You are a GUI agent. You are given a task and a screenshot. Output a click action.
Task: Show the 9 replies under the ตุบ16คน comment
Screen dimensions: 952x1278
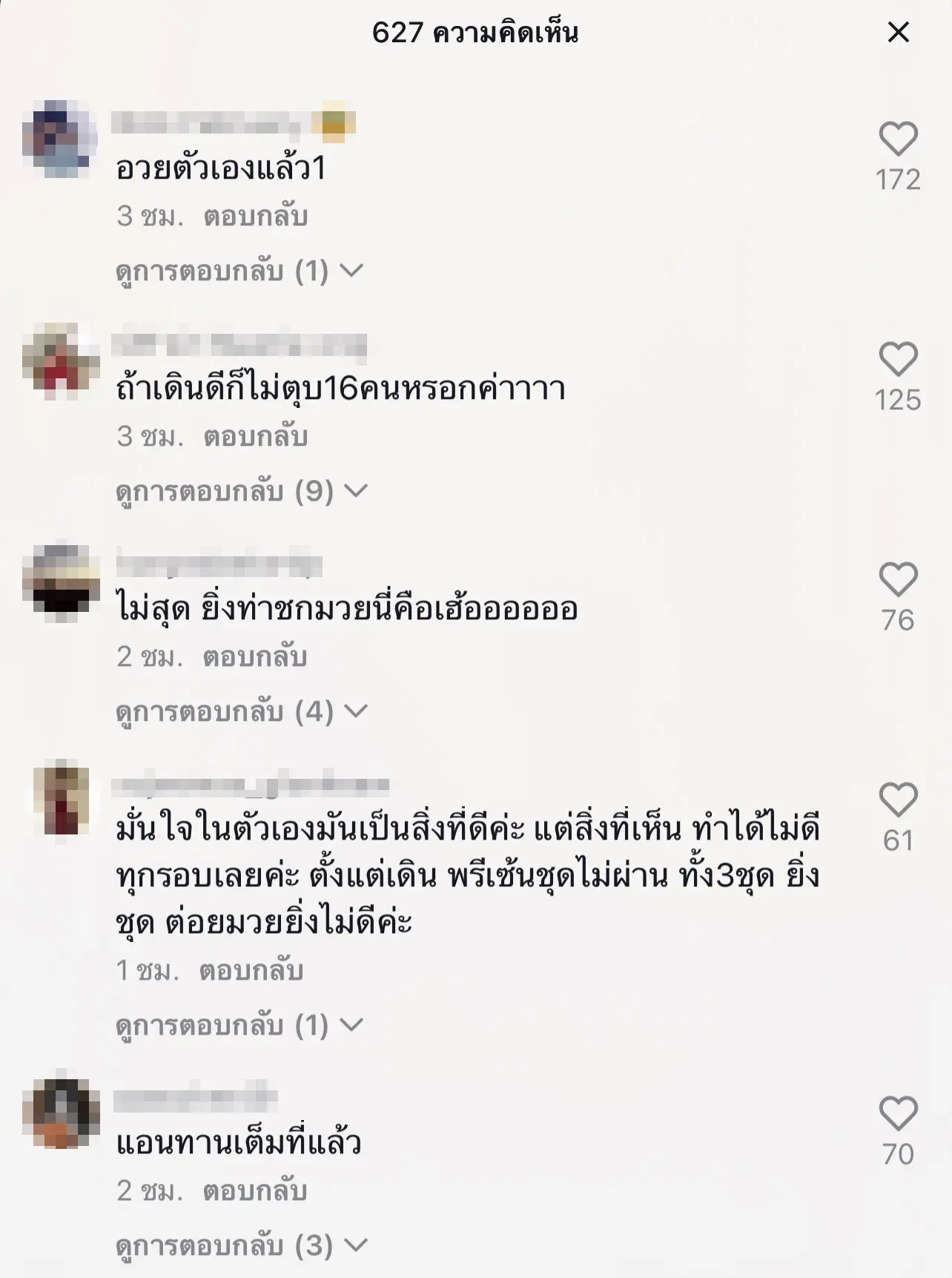coord(241,492)
